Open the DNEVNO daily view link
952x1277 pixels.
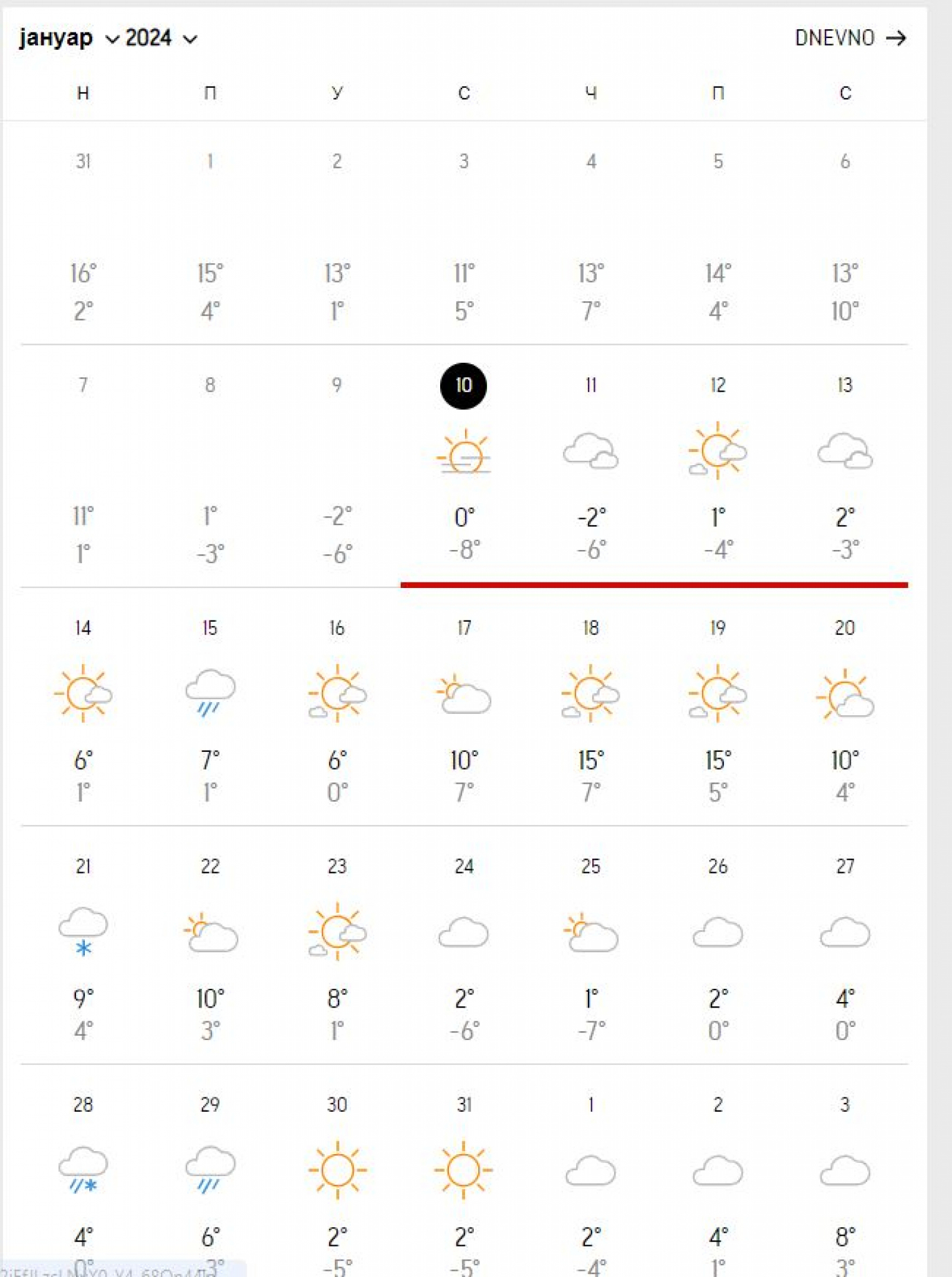850,39
